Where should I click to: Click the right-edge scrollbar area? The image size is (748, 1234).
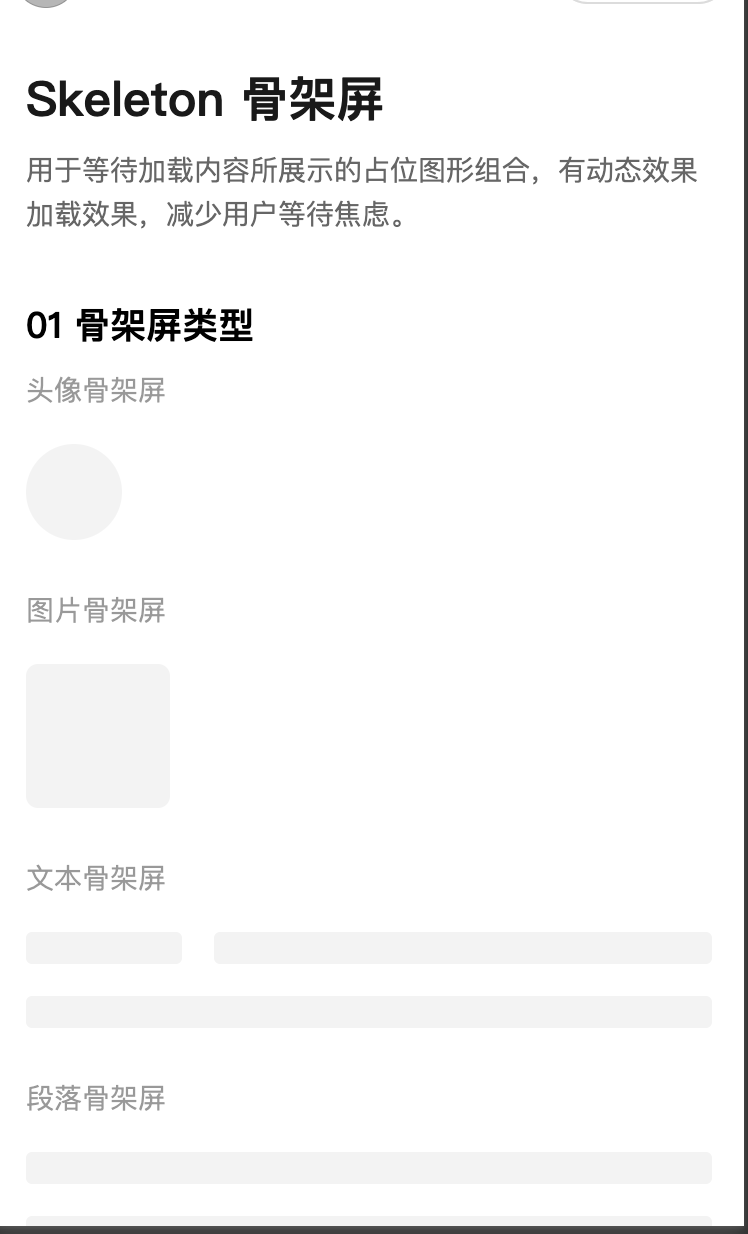[744, 600]
